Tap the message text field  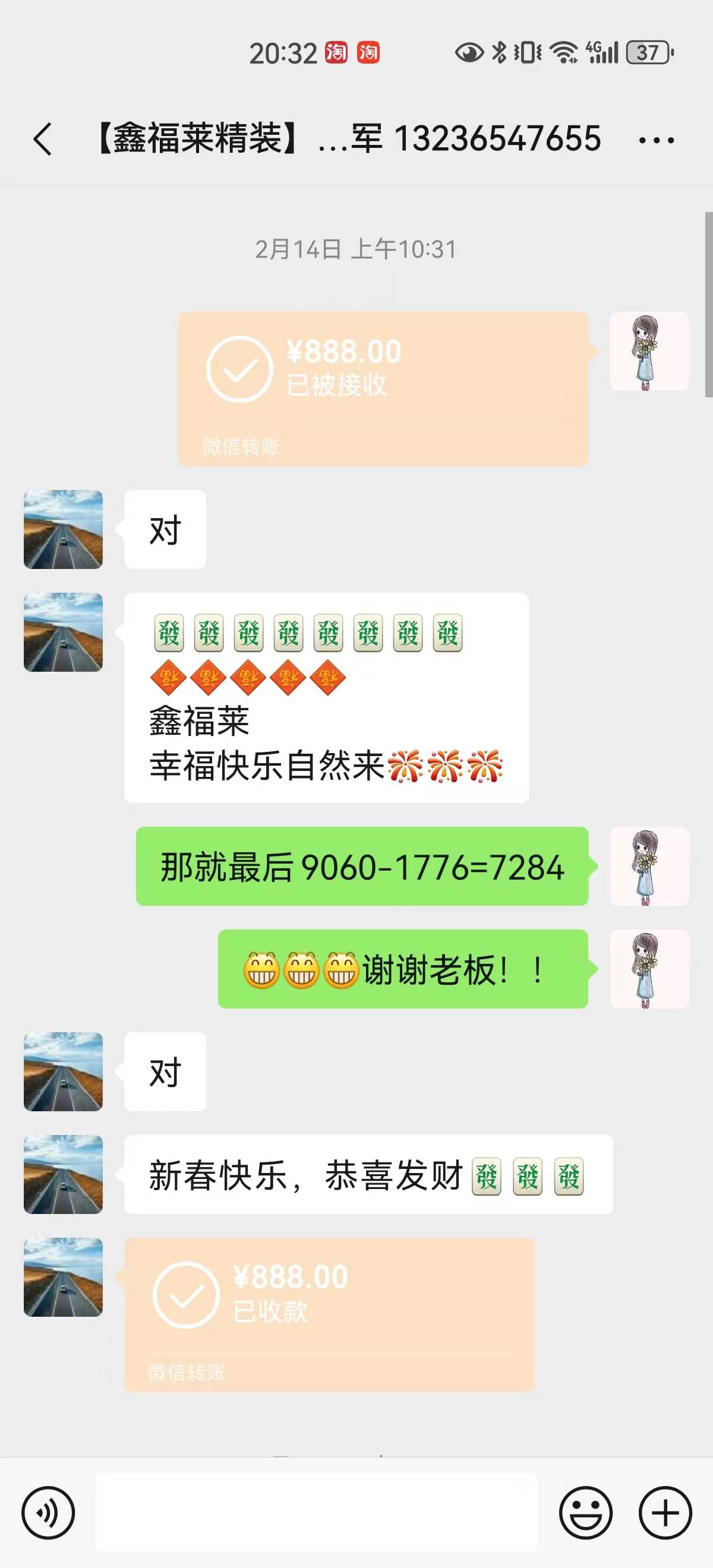317,1512
